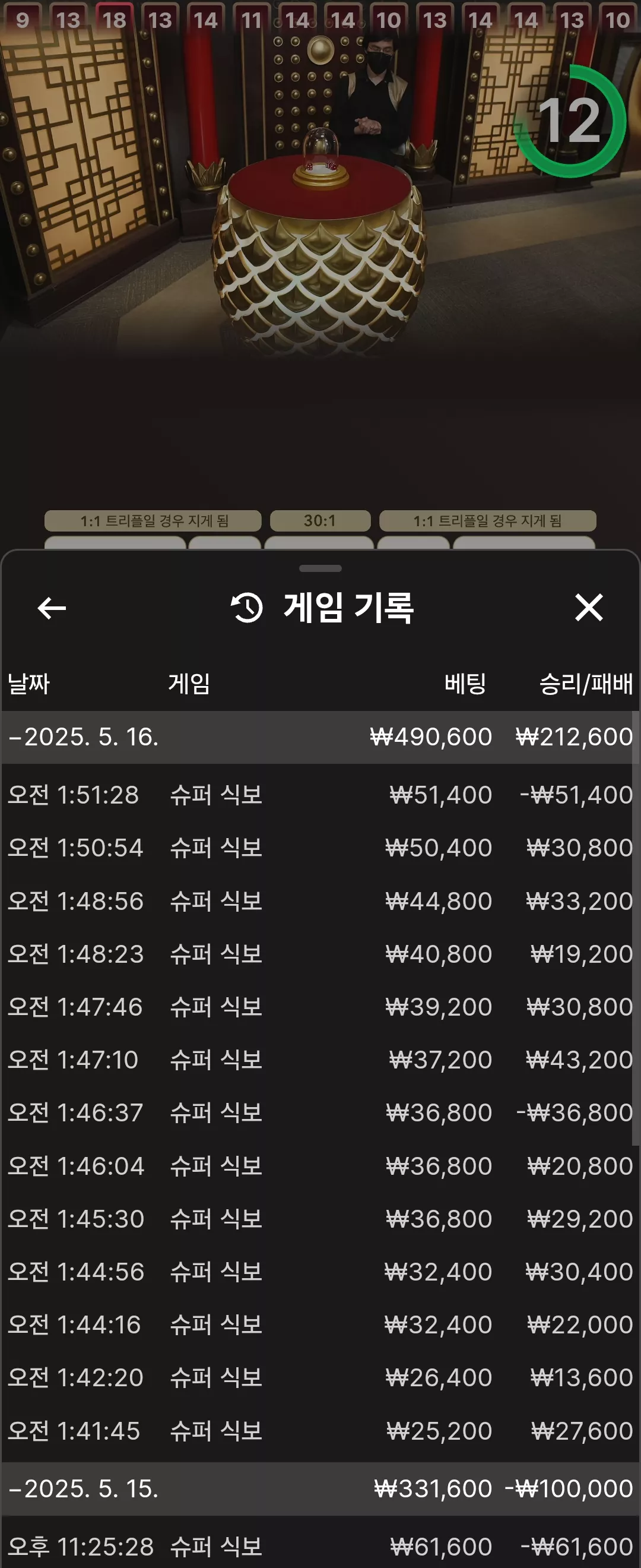
Task: View the 오전 1:46:37 losing round
Action: 320,1112
